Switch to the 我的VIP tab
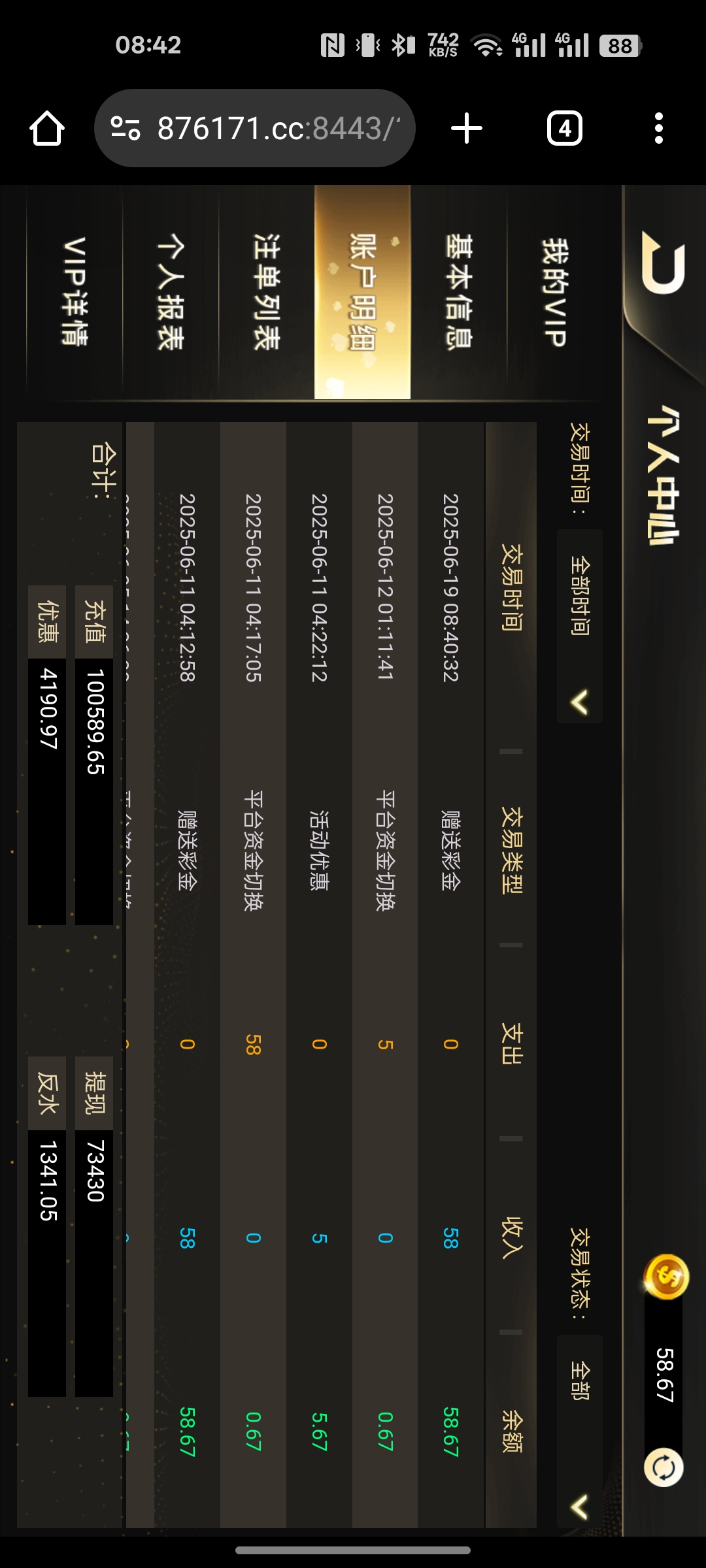The width and height of the screenshot is (706, 1568). coord(554,292)
